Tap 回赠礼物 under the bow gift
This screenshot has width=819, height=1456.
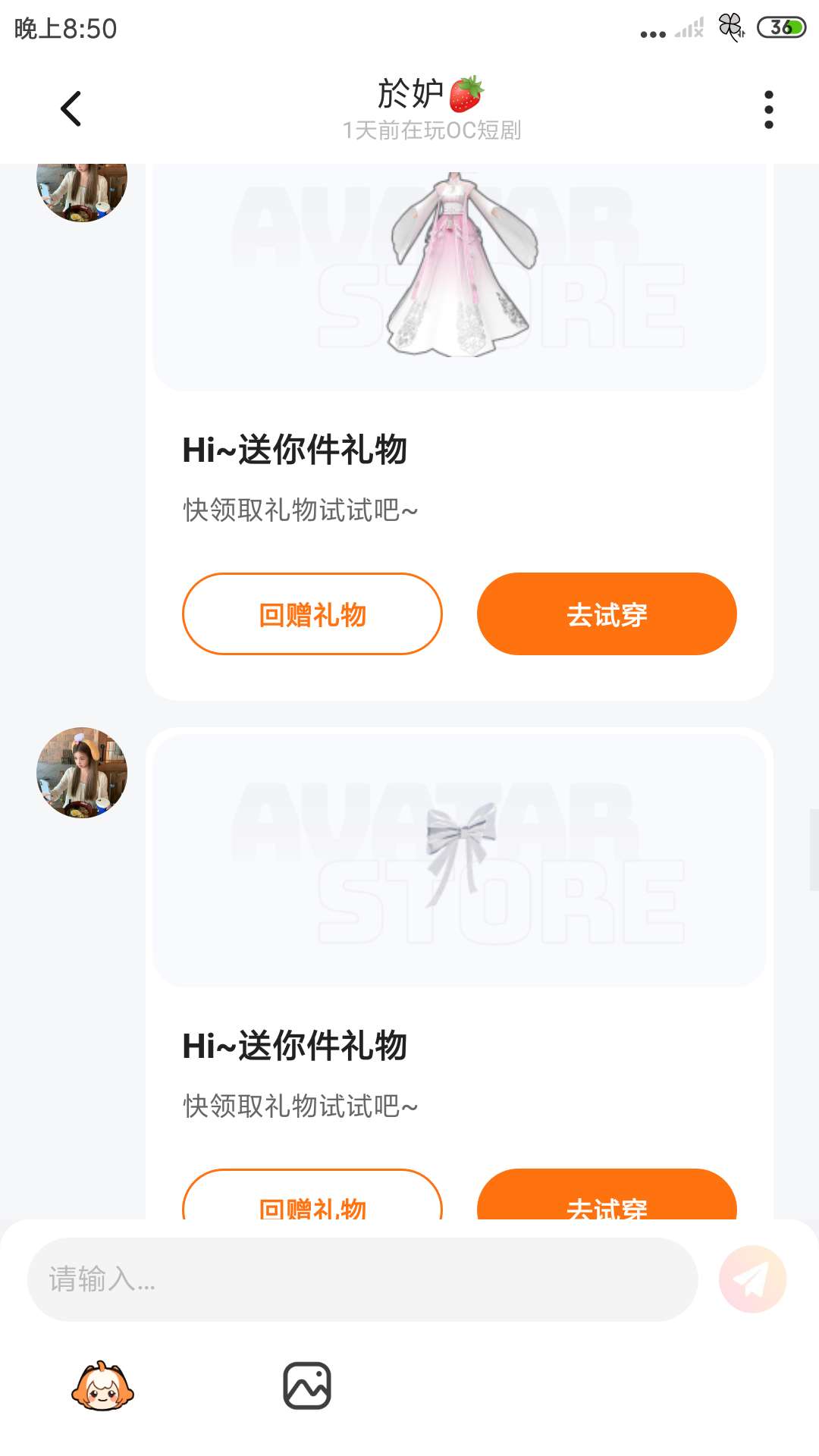[x=312, y=1198]
